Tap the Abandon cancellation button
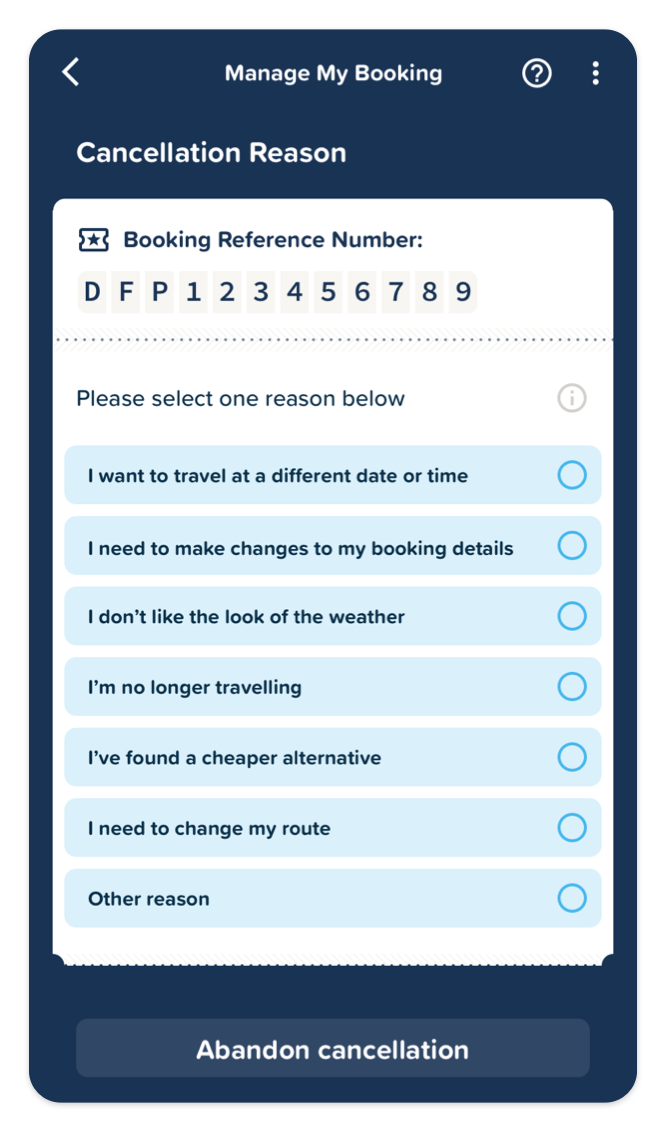This screenshot has height=1132, width=666. click(x=333, y=1048)
